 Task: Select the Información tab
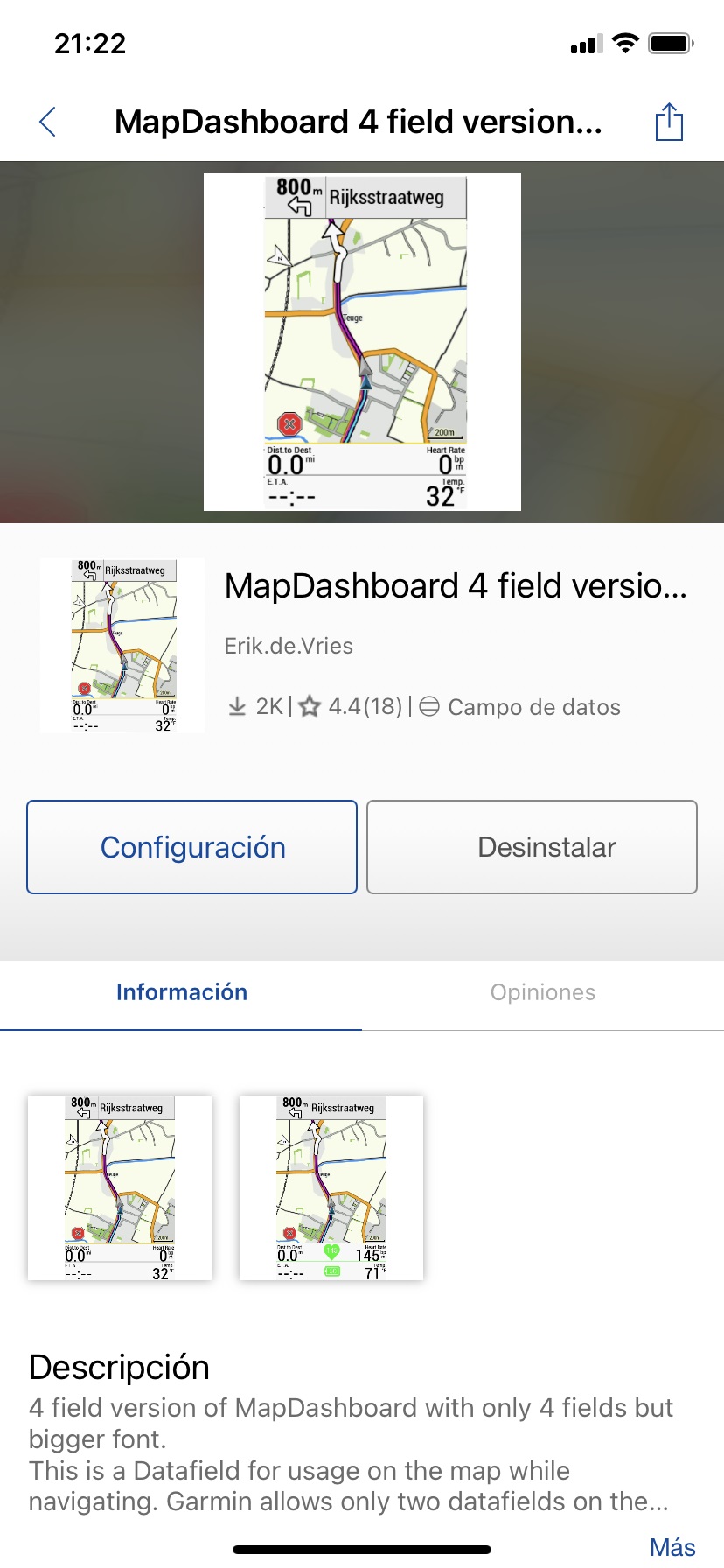click(x=181, y=992)
